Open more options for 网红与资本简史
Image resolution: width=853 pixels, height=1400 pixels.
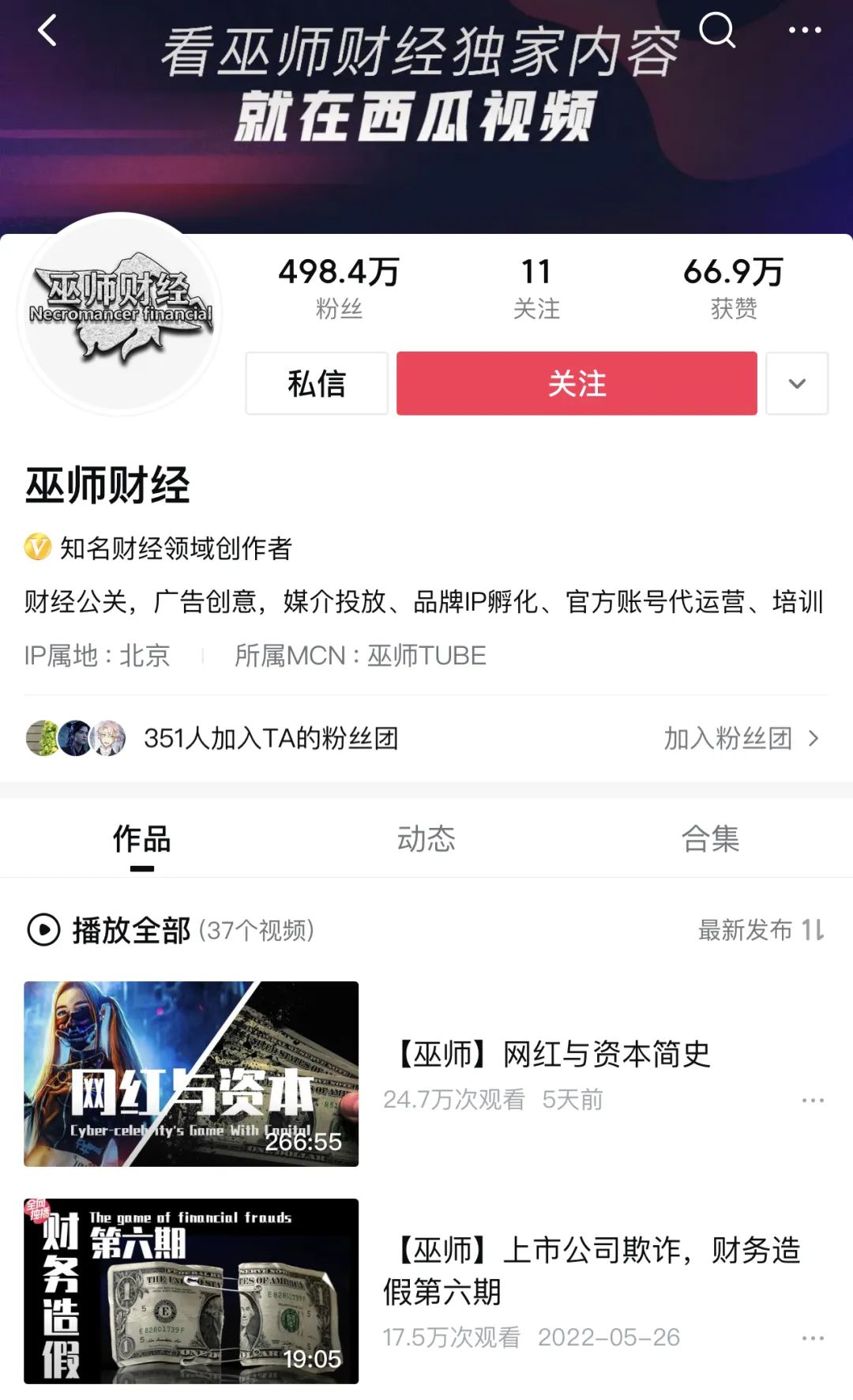pyautogui.click(x=813, y=1101)
